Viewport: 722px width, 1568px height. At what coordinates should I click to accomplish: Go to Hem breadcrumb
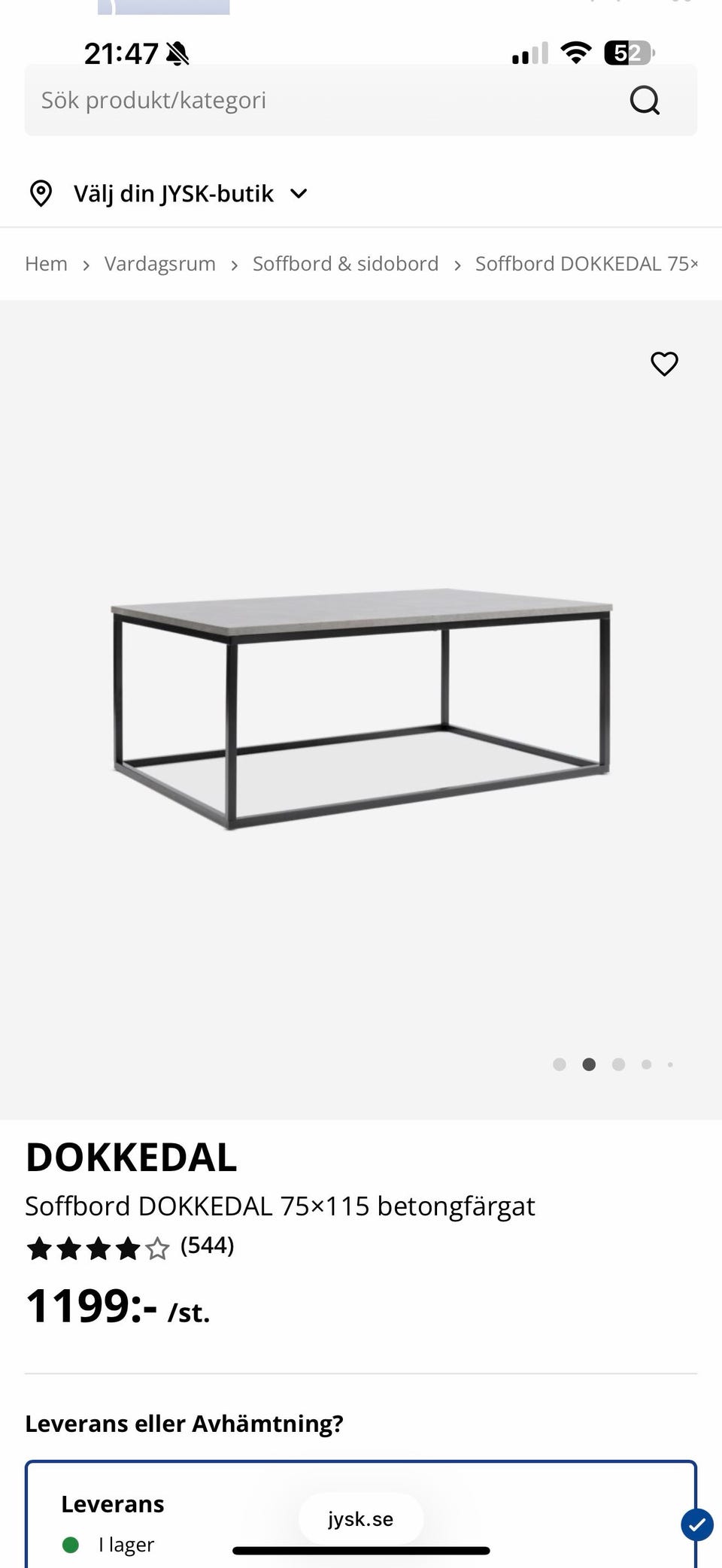point(46,264)
